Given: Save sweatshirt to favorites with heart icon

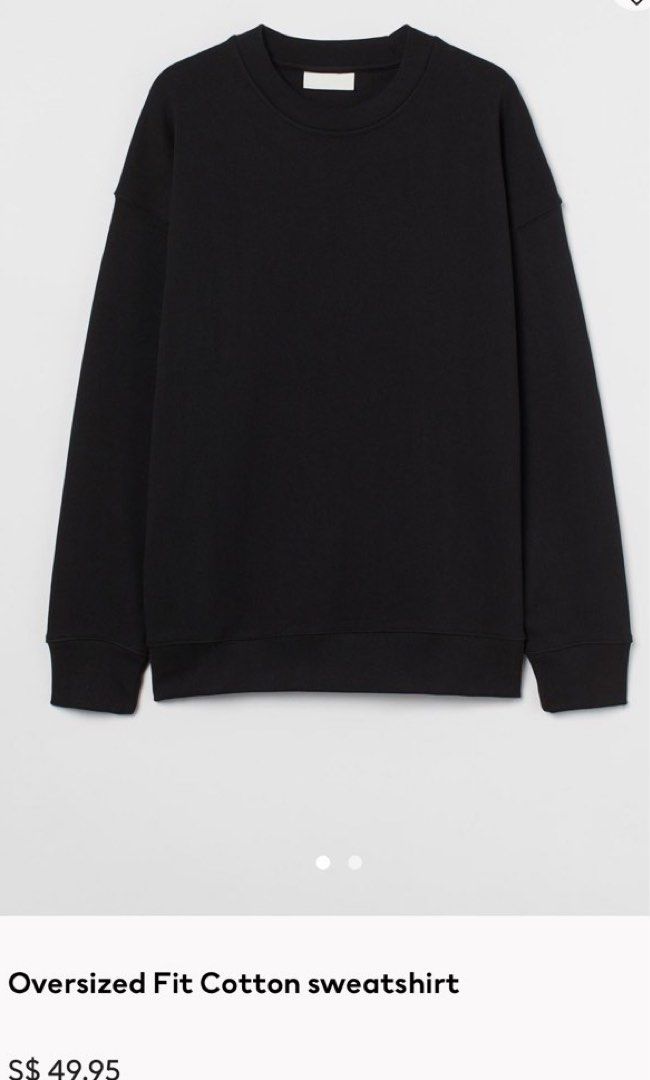Looking at the screenshot, I should (x=634, y=3).
